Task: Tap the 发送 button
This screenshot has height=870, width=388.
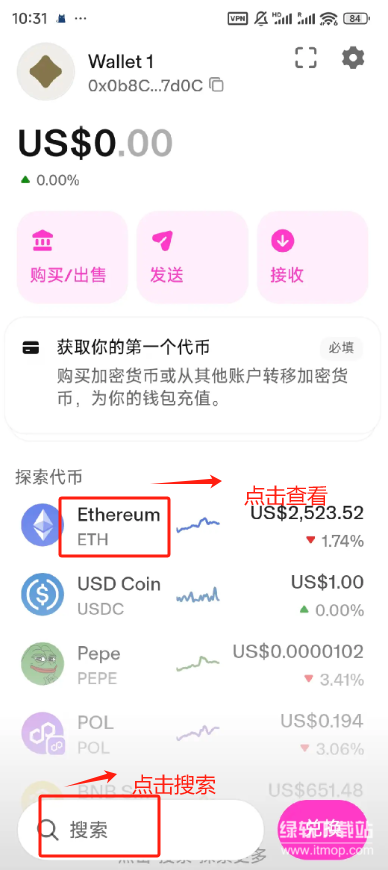Action: point(192,257)
